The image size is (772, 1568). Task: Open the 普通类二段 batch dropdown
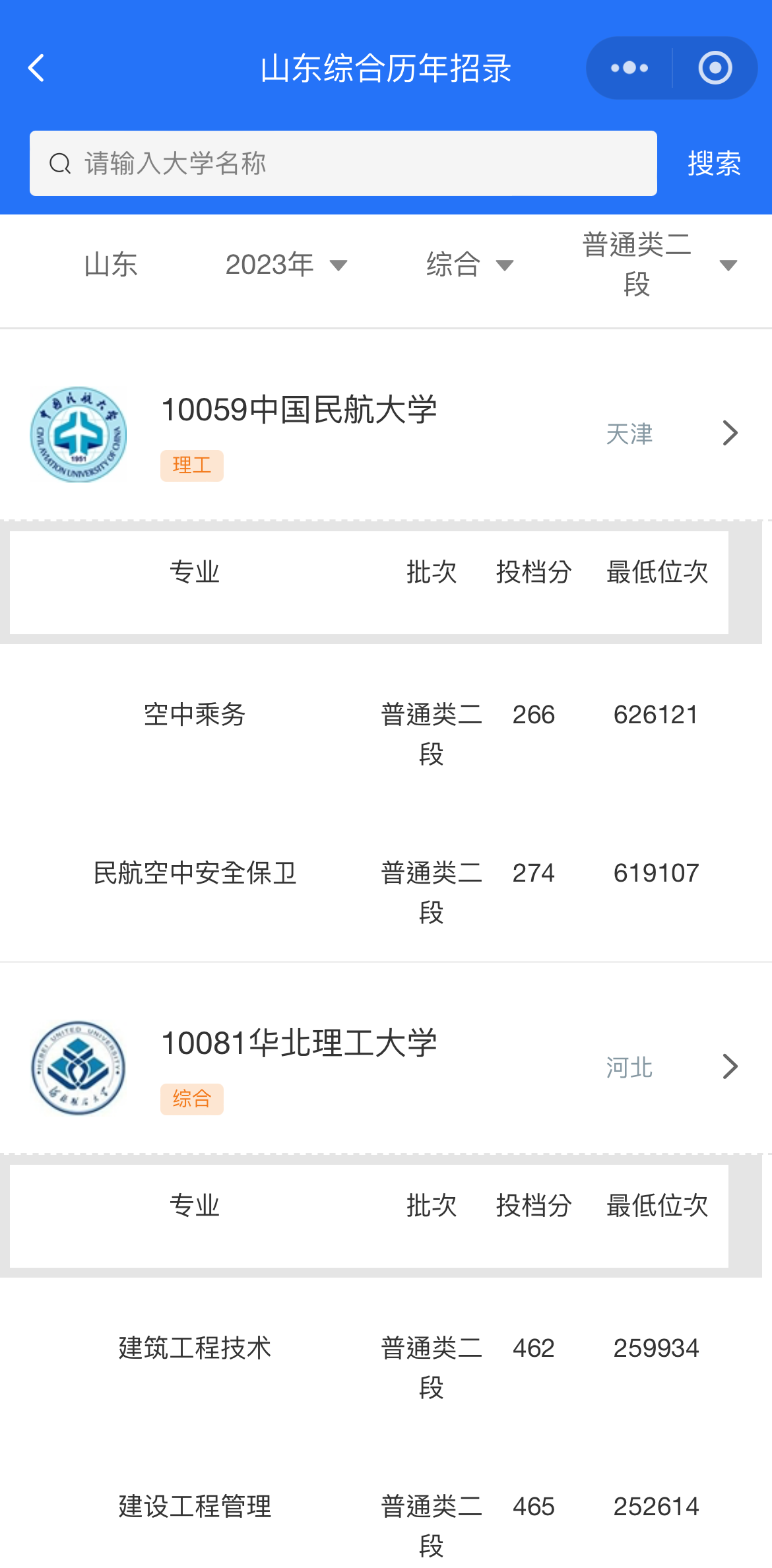[x=659, y=265]
